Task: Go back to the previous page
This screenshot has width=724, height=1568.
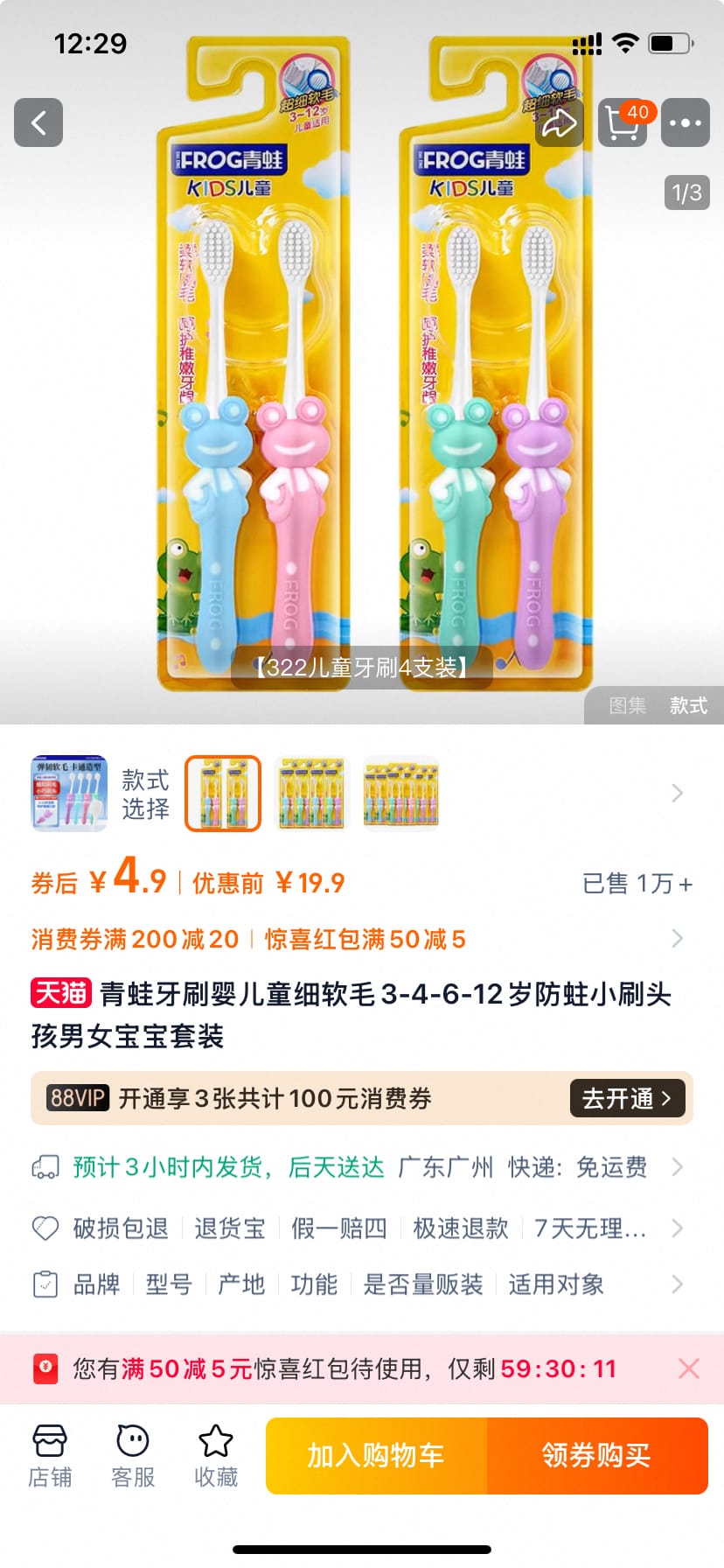Action: [x=38, y=122]
